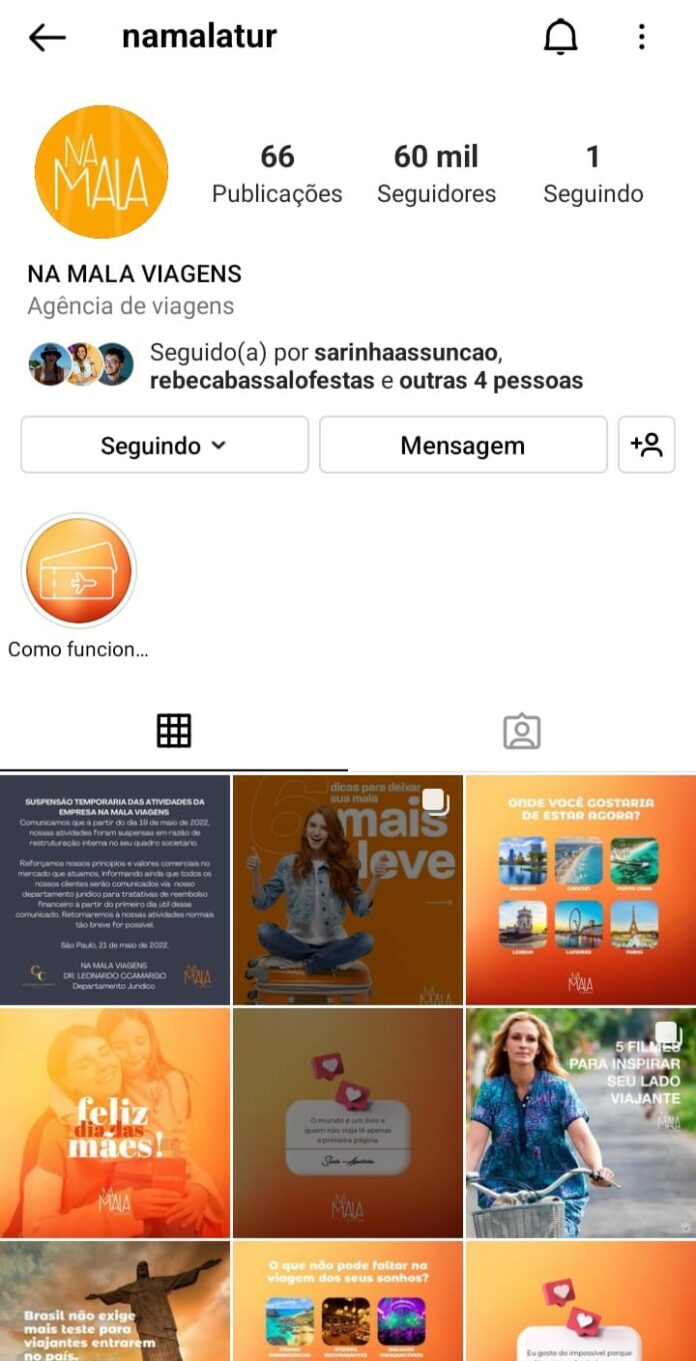Screen dimensions: 696x1361
Task: Open the Brasil não exige mais teste post
Action: pyautogui.click(x=115, y=1301)
